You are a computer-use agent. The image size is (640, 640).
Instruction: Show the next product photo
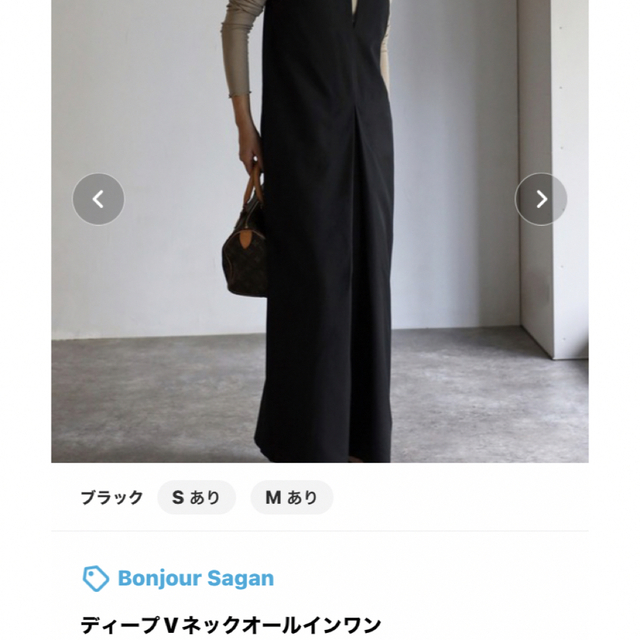point(541,198)
